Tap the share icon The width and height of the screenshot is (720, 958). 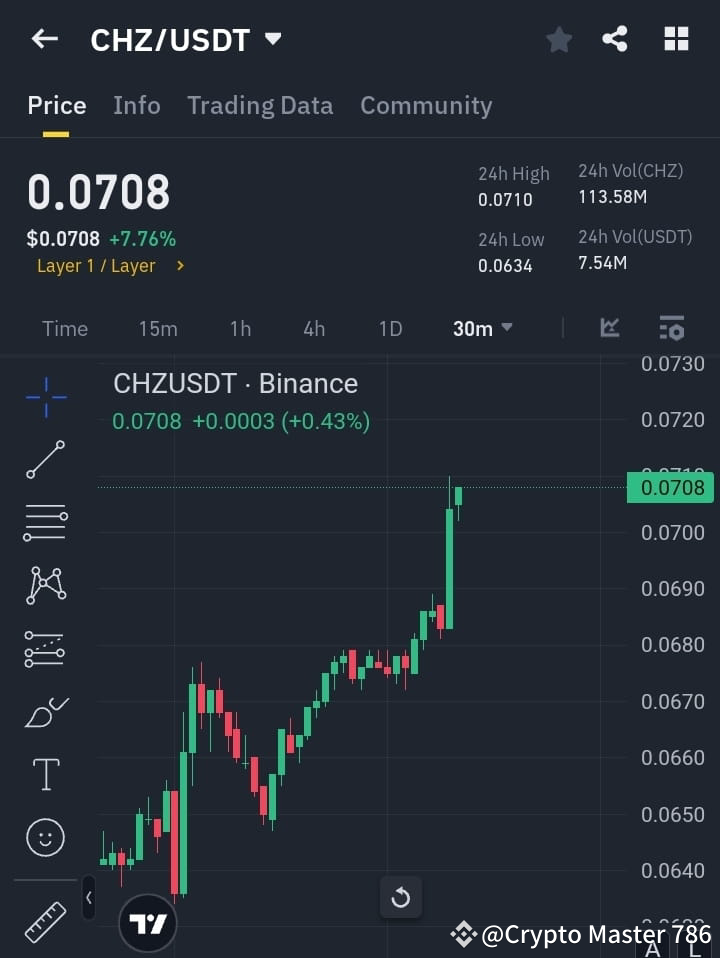tap(616, 39)
